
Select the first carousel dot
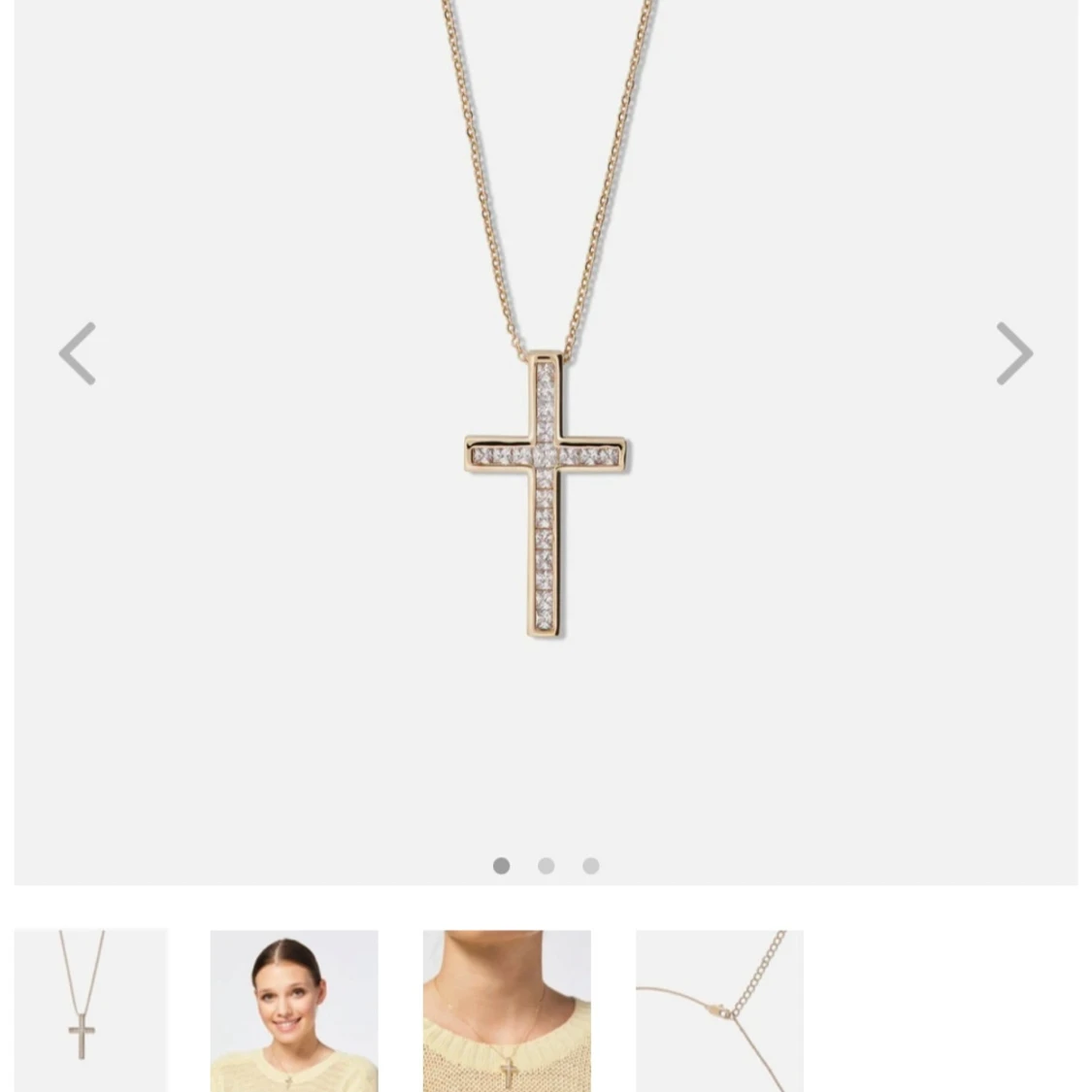[x=502, y=866]
